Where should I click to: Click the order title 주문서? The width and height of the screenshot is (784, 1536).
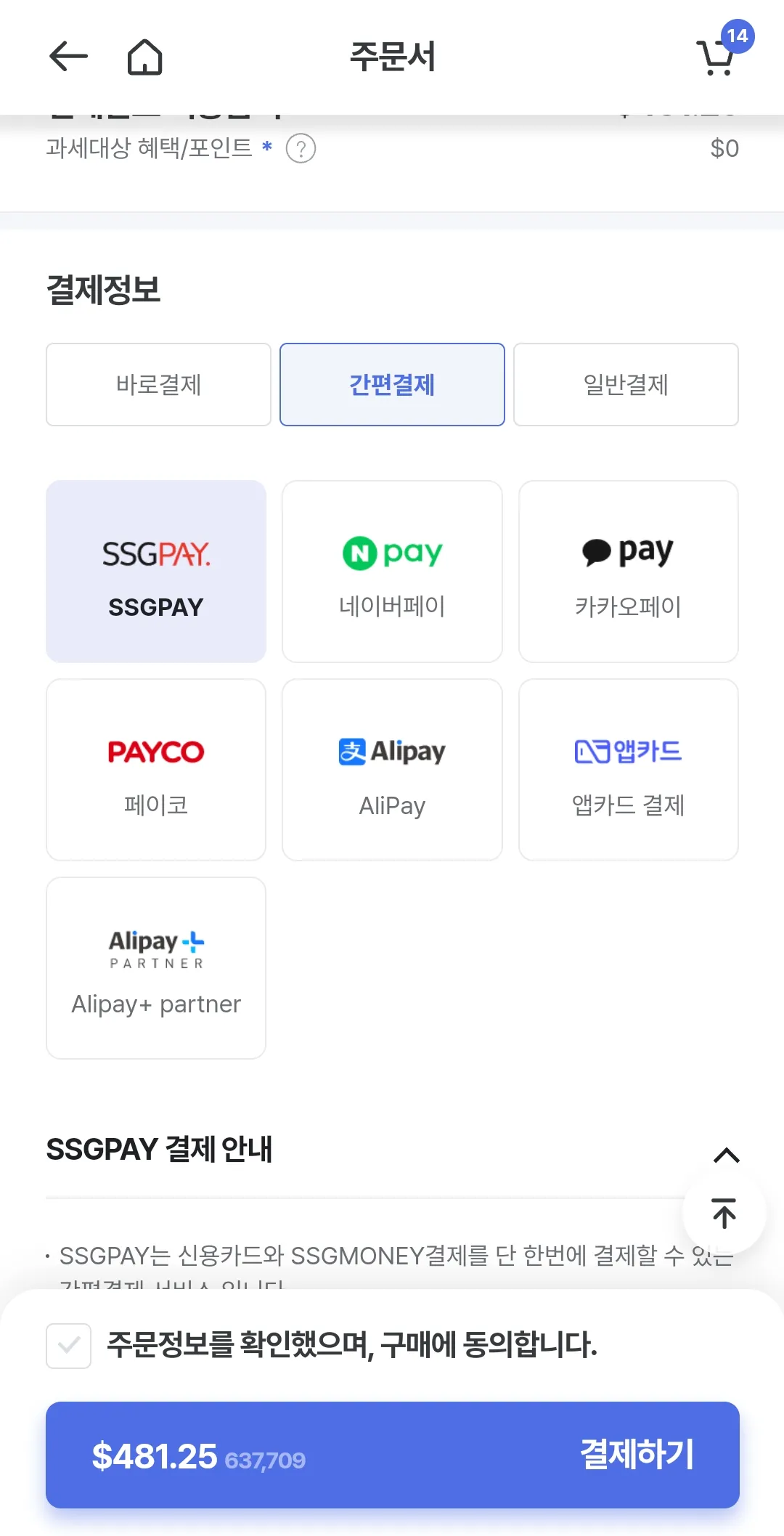[392, 58]
